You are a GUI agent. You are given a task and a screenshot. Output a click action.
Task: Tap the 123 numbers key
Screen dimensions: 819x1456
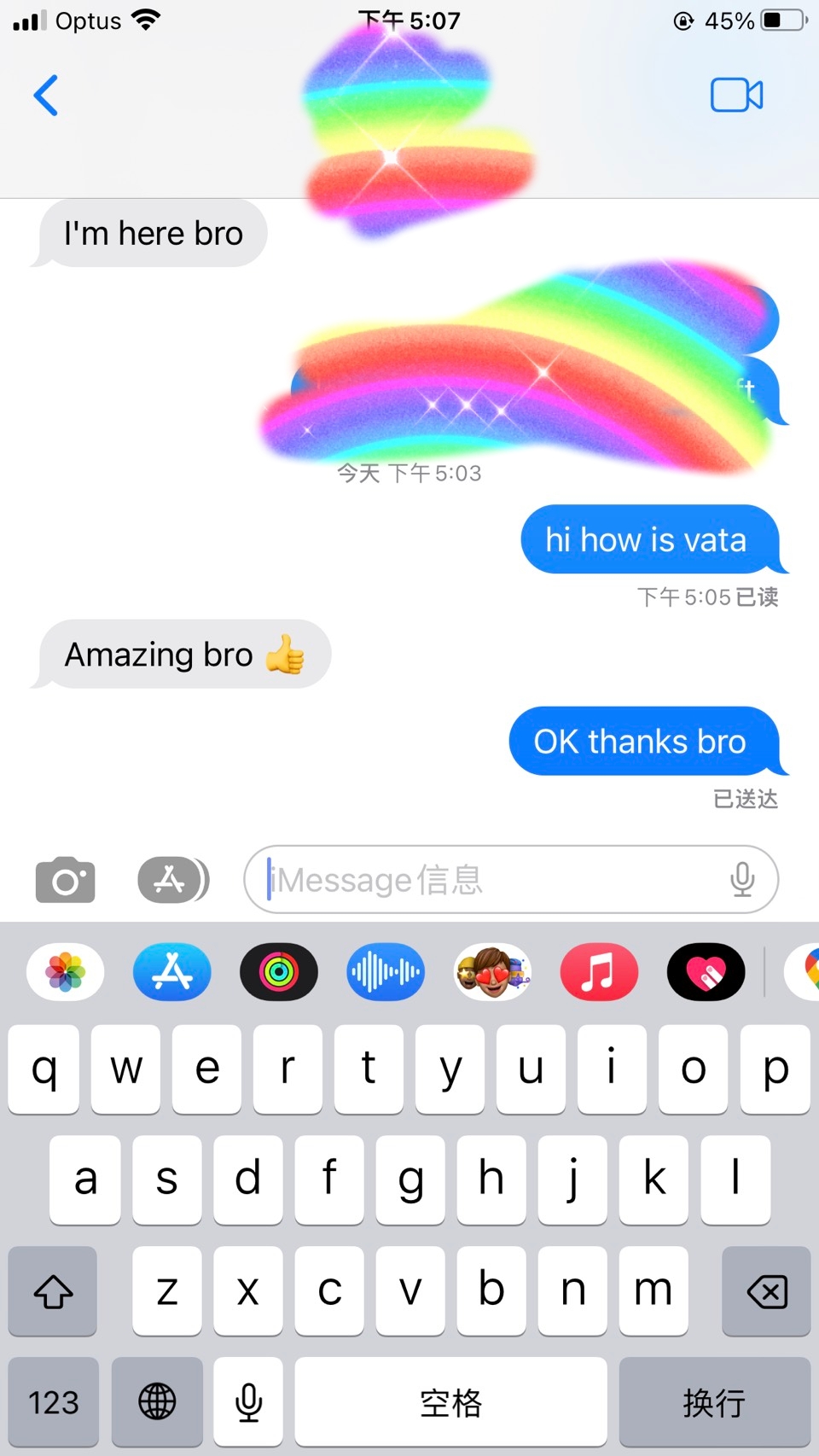pyautogui.click(x=54, y=1401)
